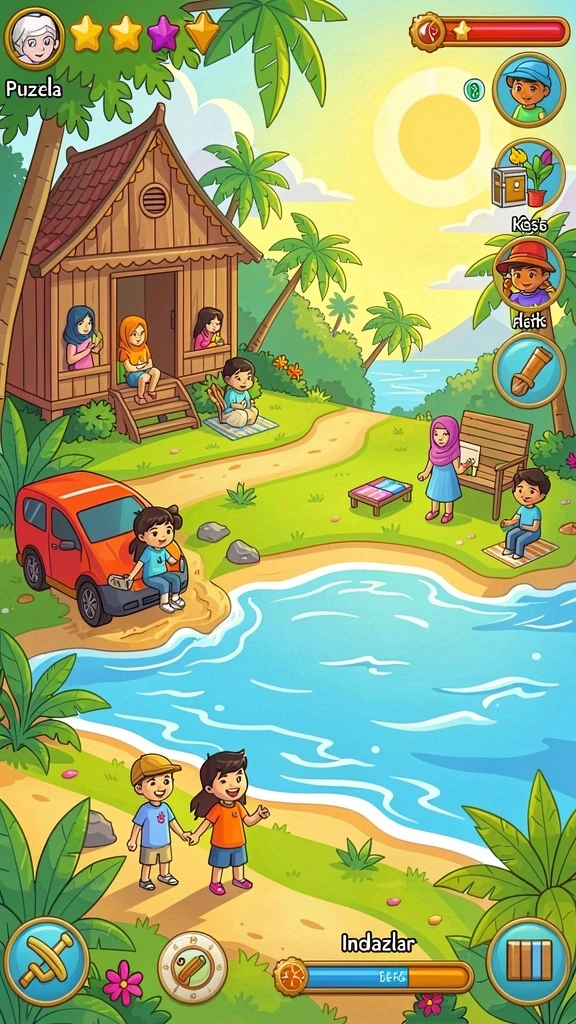Screen dimensions: 576x1024
Task: Open the chest and flower pot button
Action: click(x=528, y=175)
